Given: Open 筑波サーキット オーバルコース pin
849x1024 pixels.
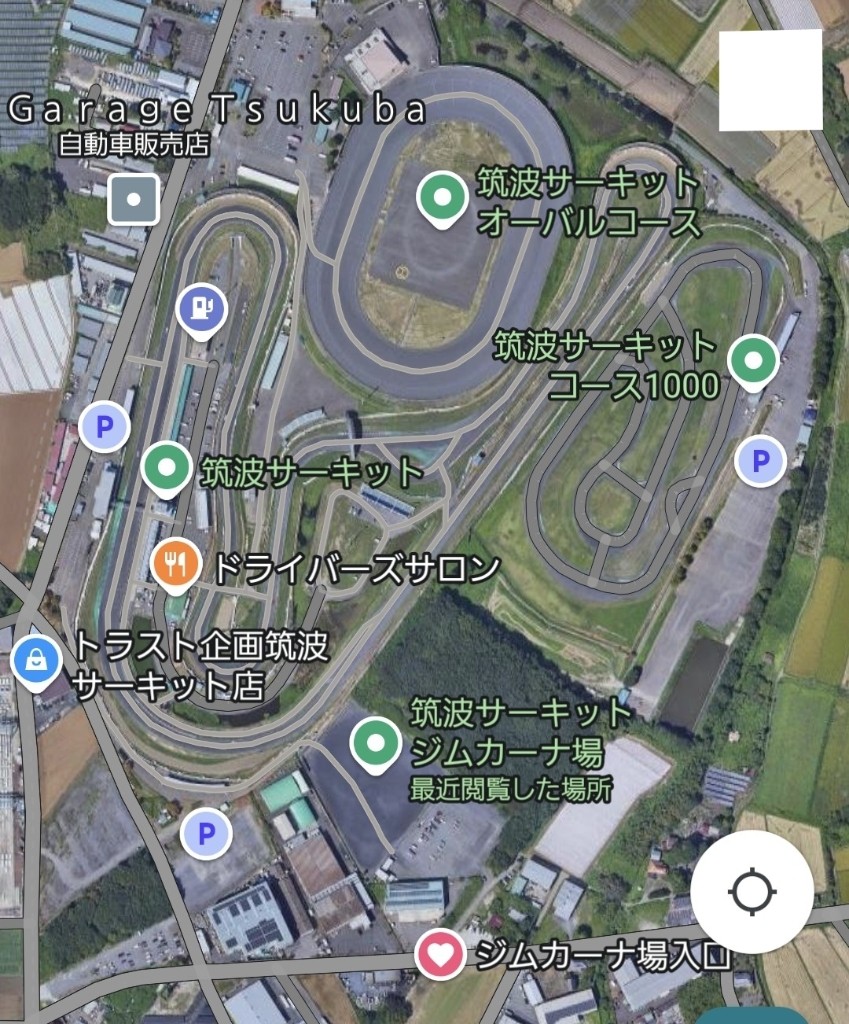Looking at the screenshot, I should [441, 196].
